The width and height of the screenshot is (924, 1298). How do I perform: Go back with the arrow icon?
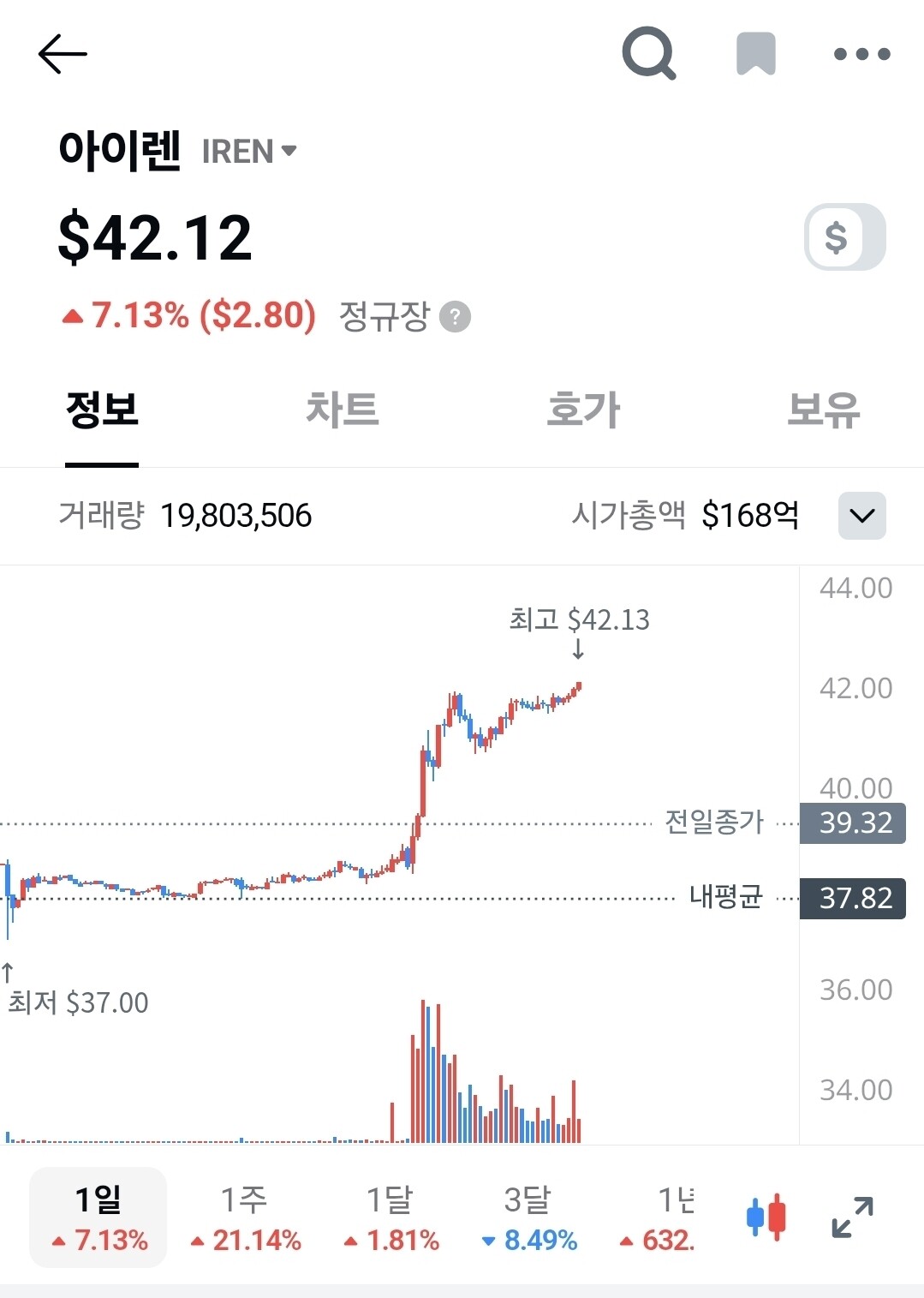click(x=63, y=54)
